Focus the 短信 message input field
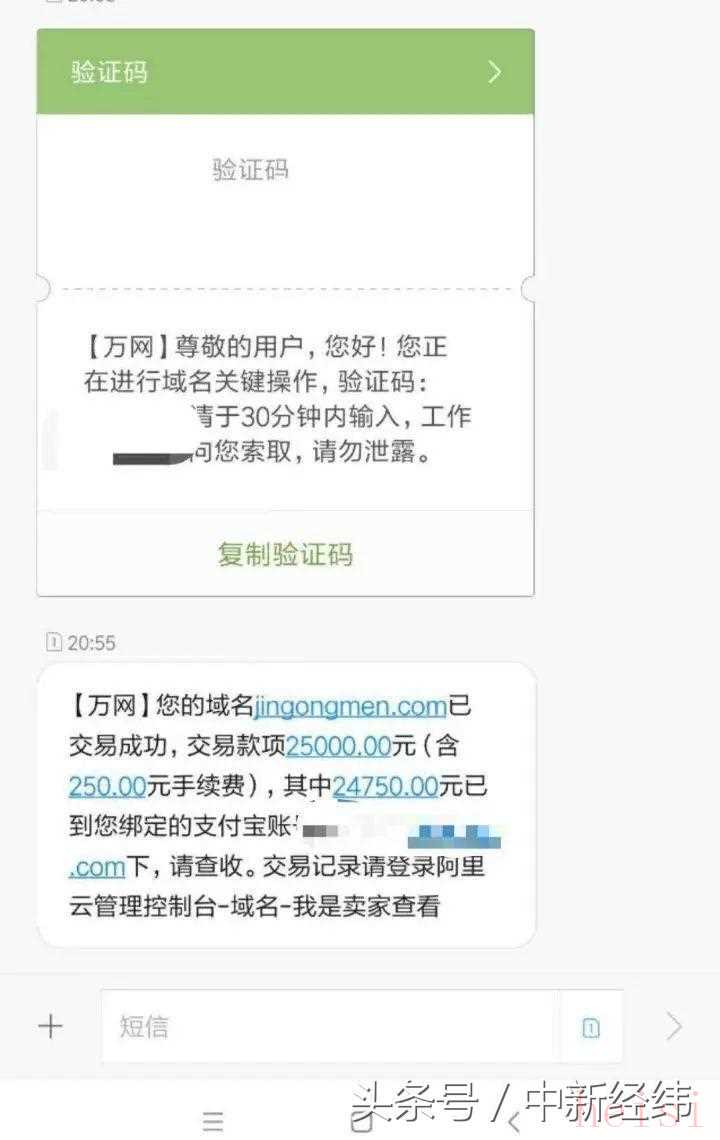Image resolution: width=720 pixels, height=1140 pixels. pos(330,1026)
